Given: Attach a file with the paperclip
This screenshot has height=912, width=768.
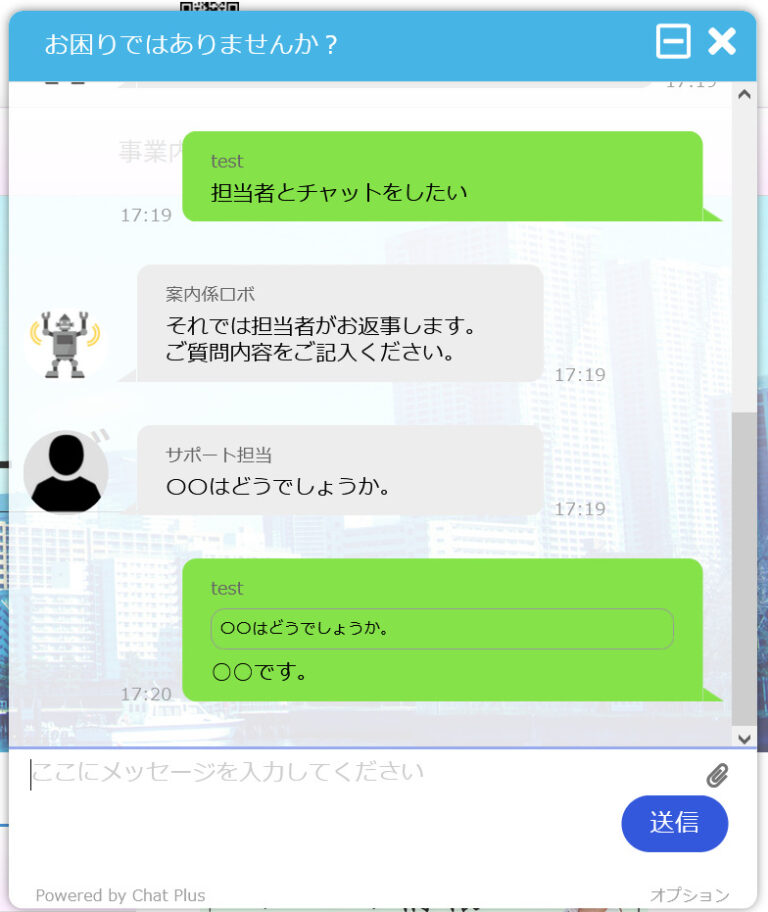Looking at the screenshot, I should coord(717,775).
